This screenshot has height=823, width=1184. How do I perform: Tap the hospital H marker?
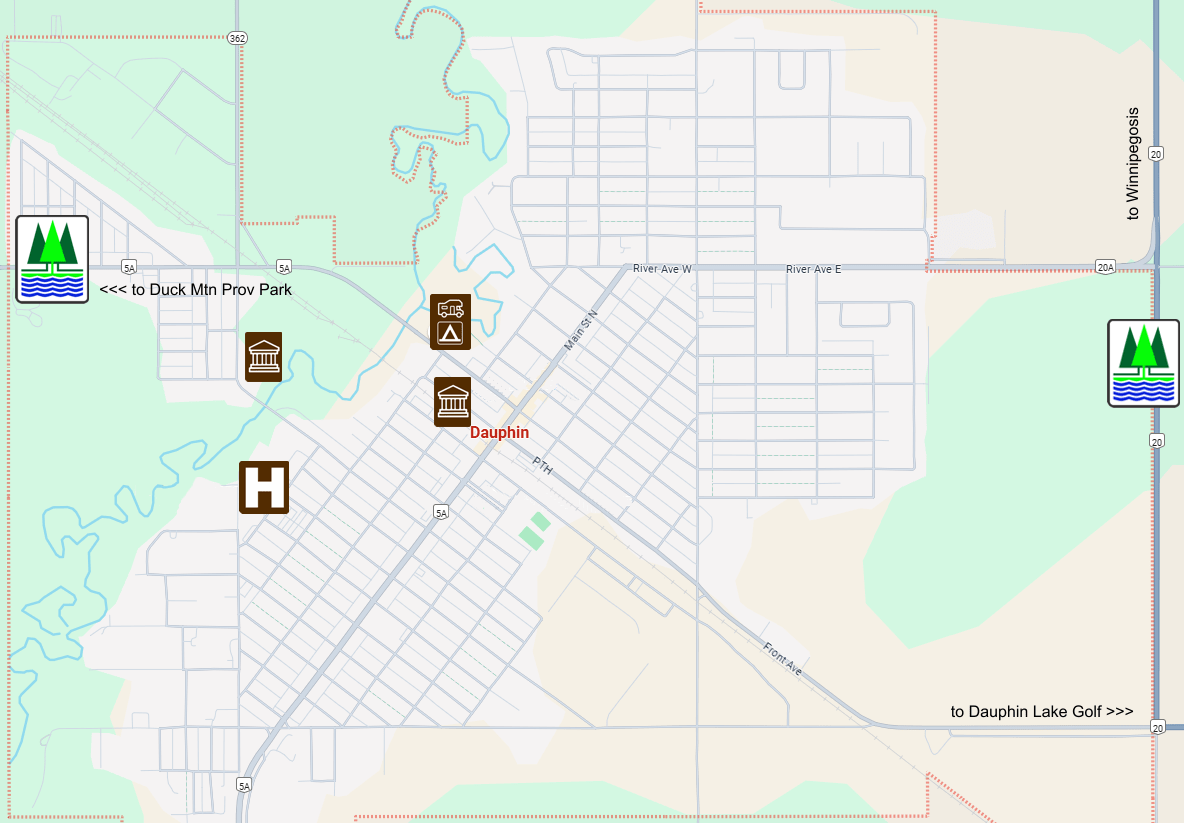tap(264, 487)
